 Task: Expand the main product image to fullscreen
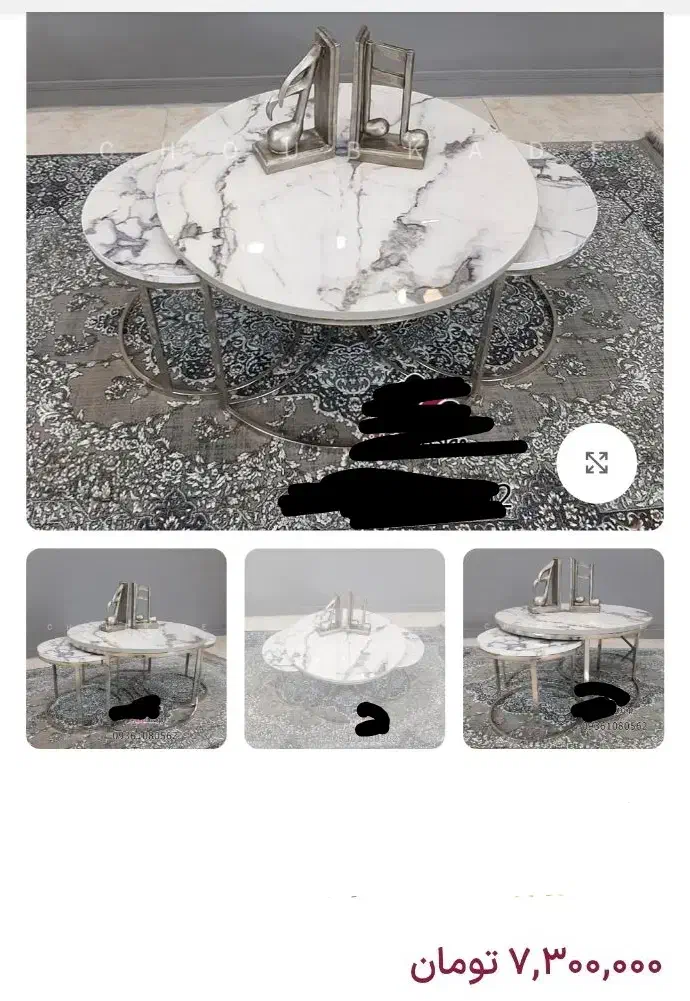click(x=596, y=462)
